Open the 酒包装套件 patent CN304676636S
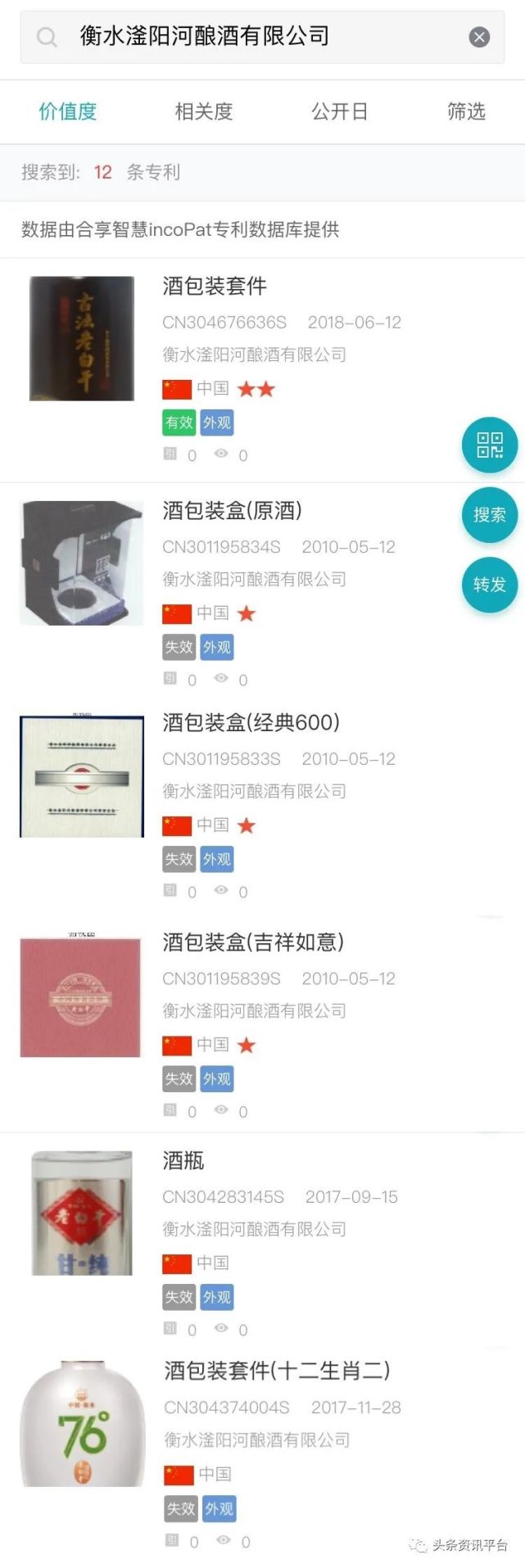Screen dimensions: 525x1568 215,287
